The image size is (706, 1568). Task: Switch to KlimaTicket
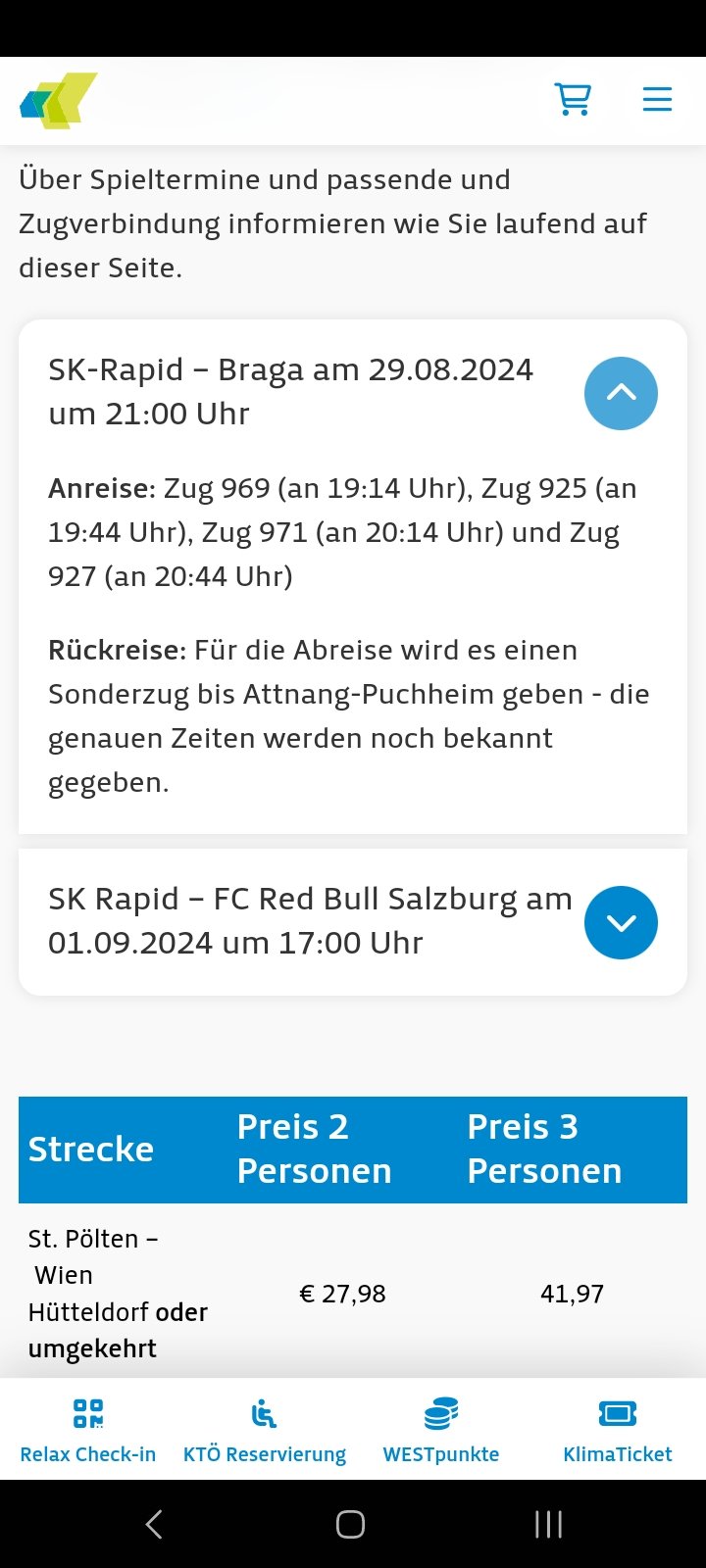(x=618, y=1431)
